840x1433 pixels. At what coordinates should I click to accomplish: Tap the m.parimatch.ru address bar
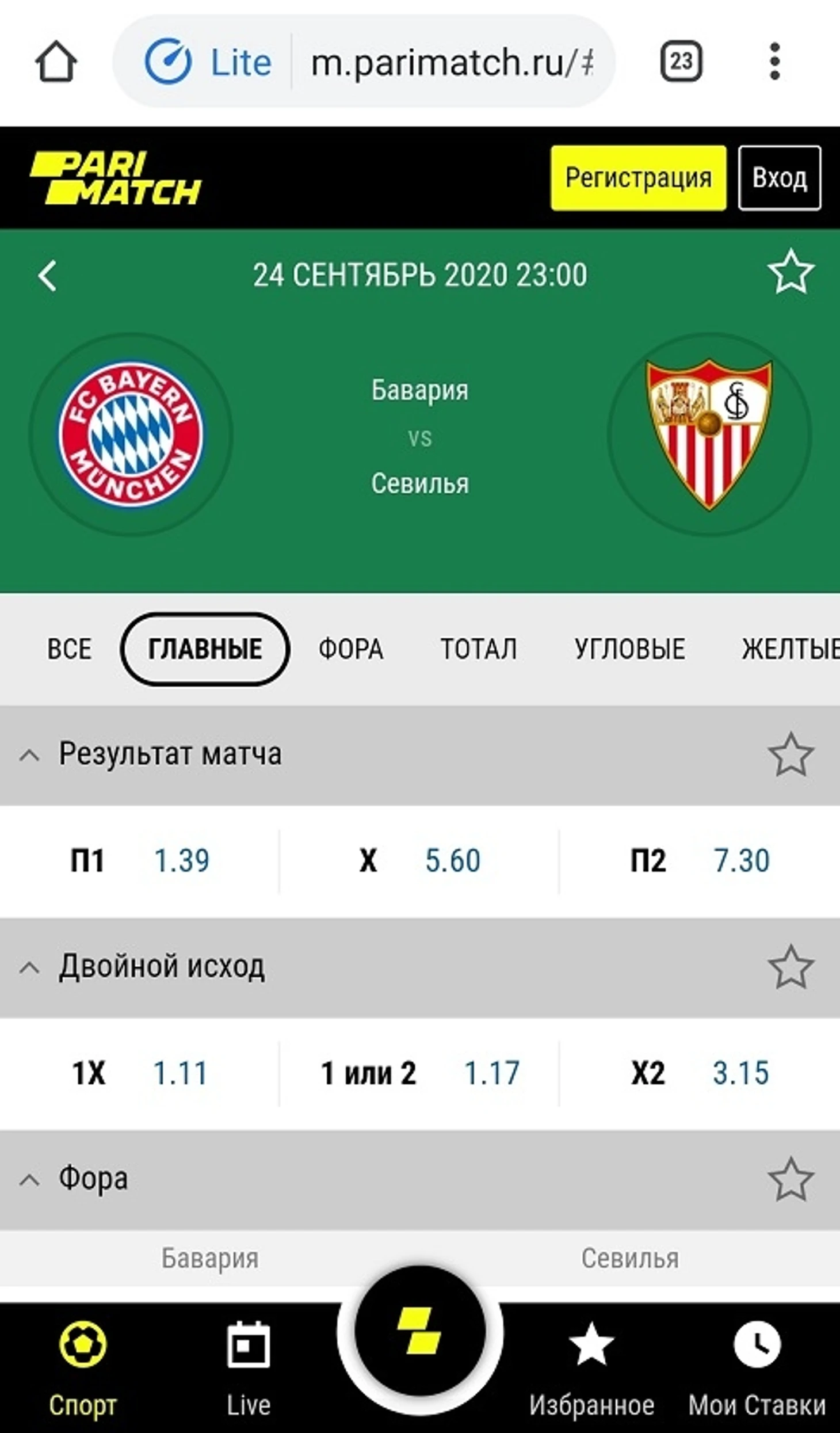click(452, 62)
